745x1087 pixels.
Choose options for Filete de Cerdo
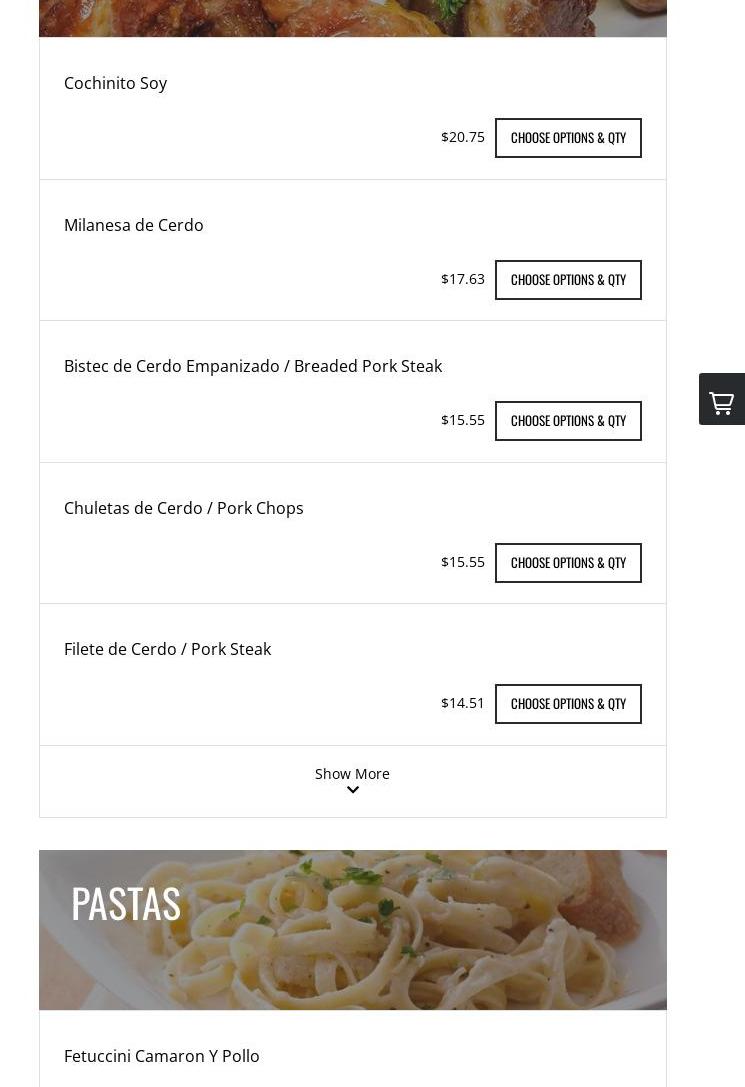point(568,704)
